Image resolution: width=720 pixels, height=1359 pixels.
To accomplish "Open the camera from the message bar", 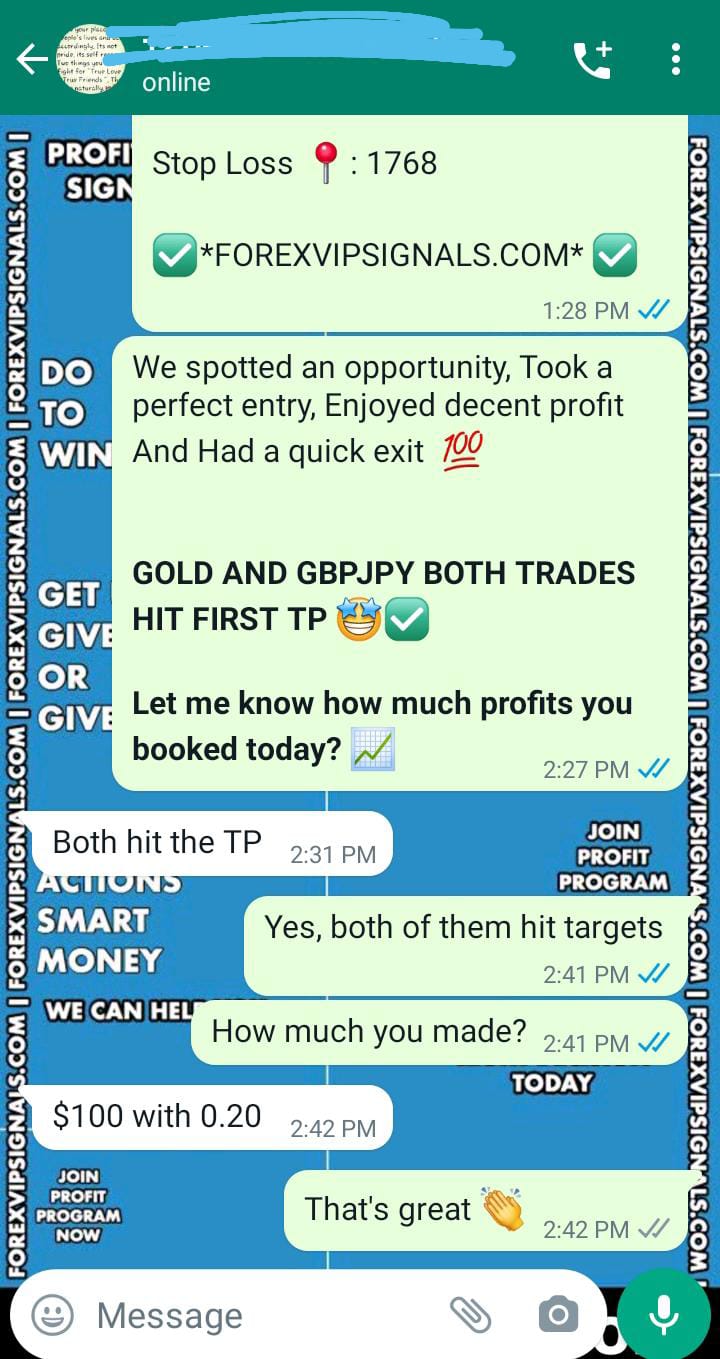I will [x=557, y=1315].
